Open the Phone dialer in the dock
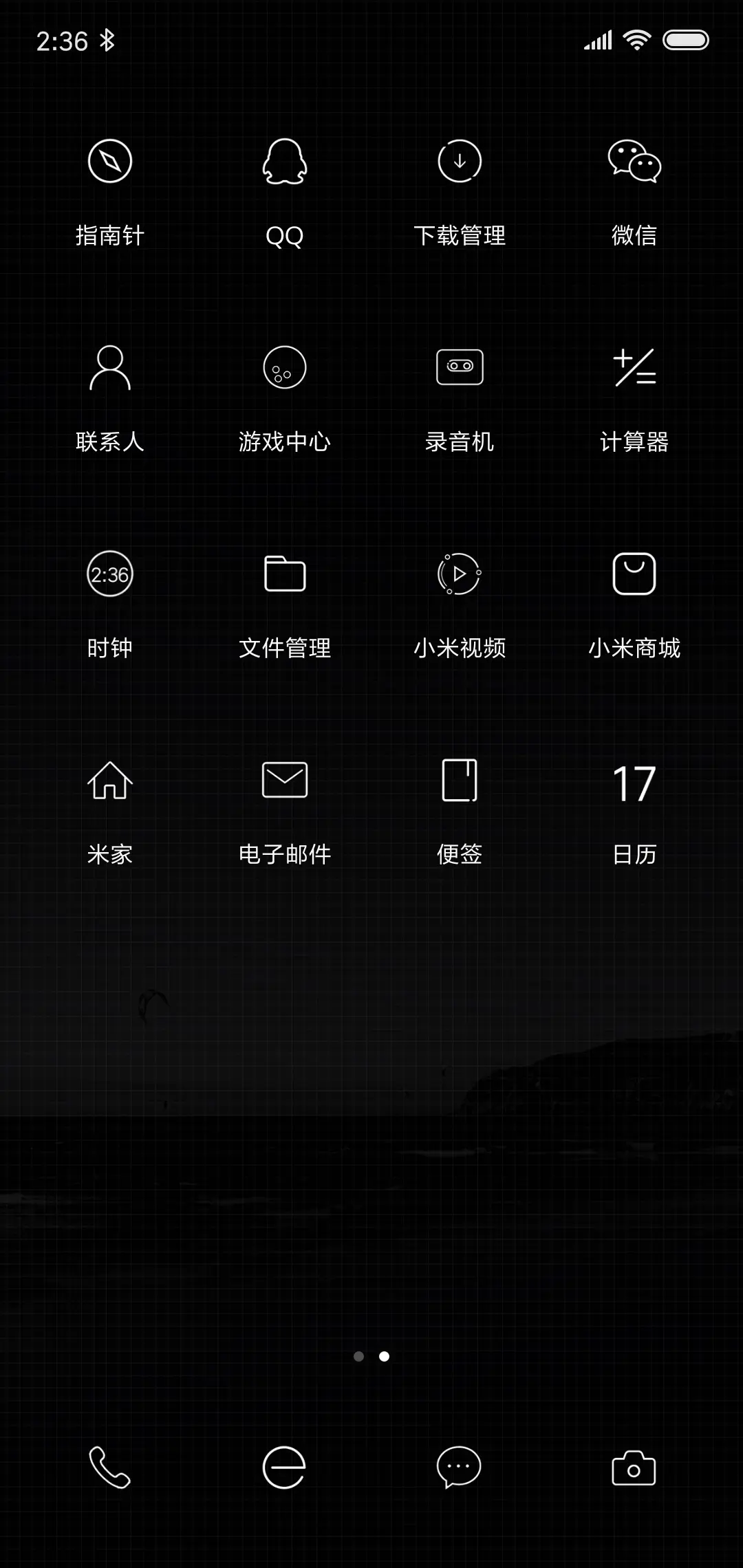743x1568 pixels. (110, 1467)
